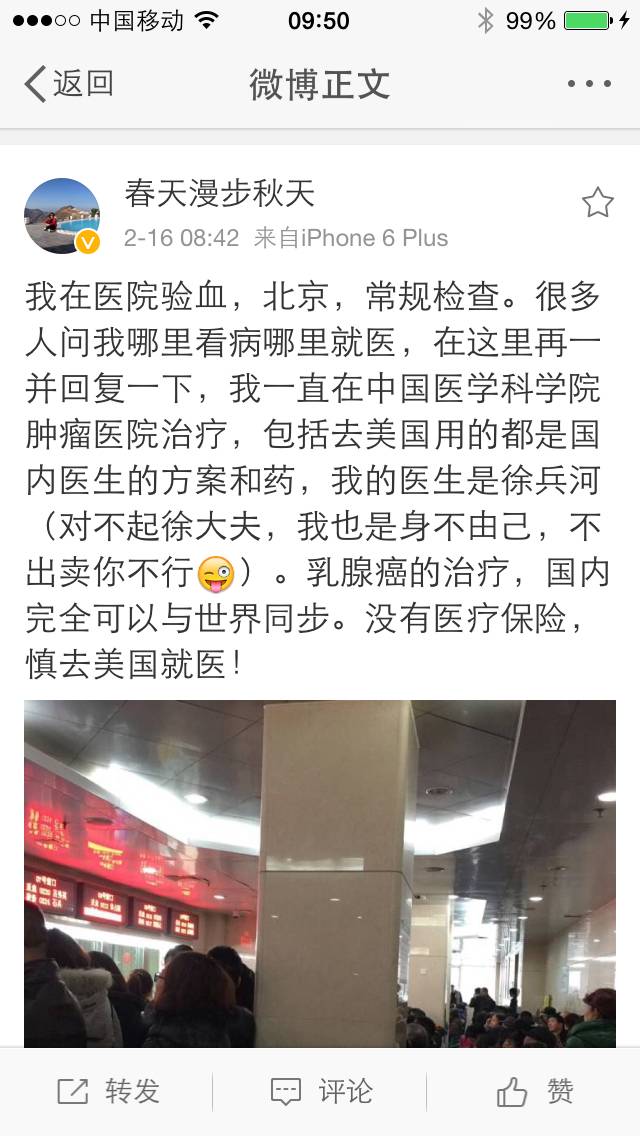This screenshot has width=640, height=1136.
Task: Favorite this post with the star icon
Action: 597,203
